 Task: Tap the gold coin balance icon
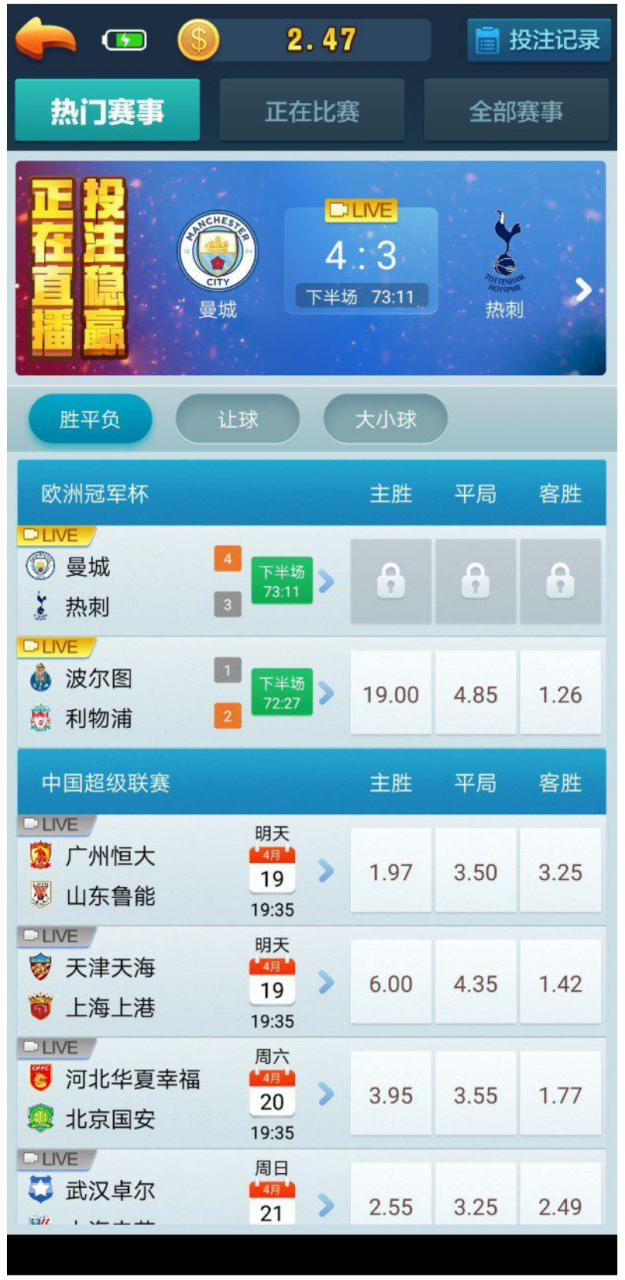[198, 40]
